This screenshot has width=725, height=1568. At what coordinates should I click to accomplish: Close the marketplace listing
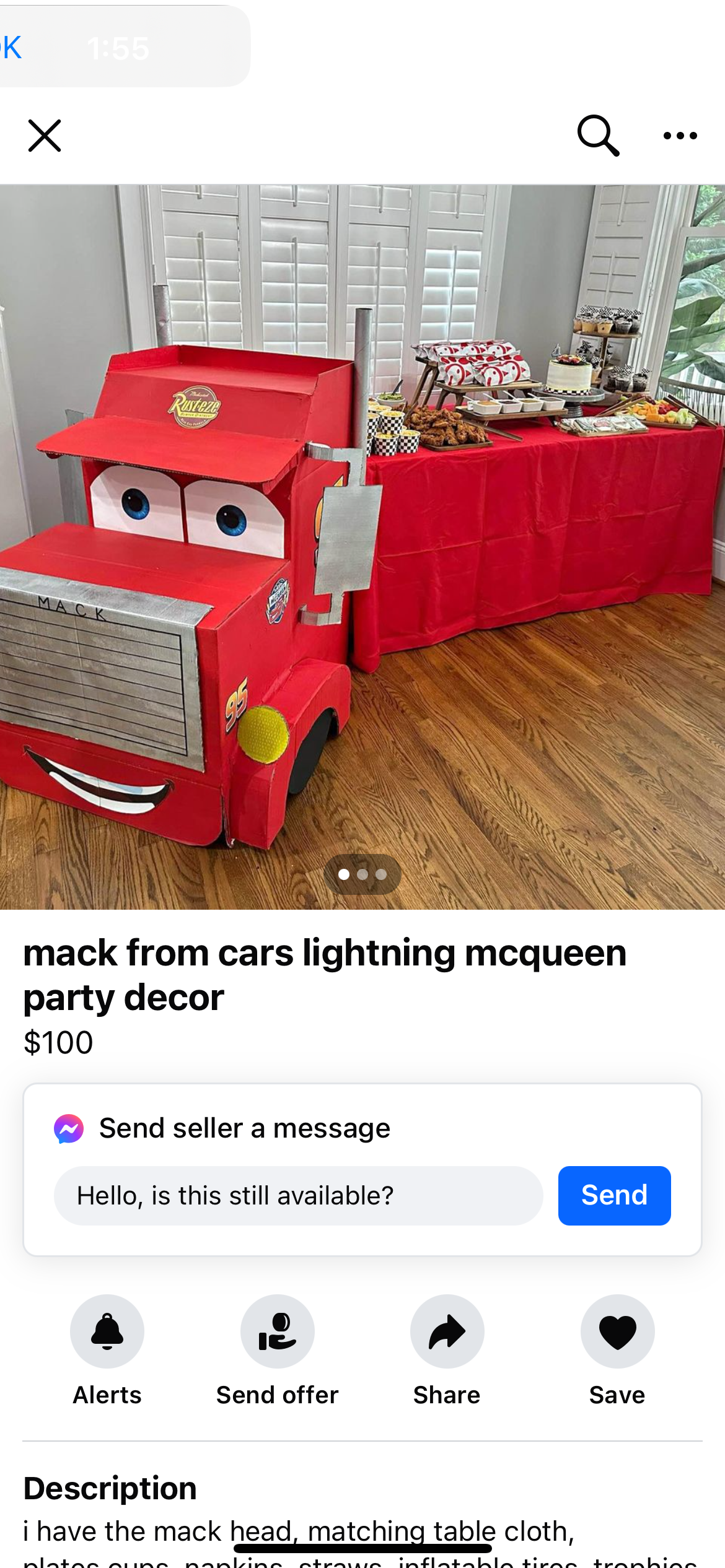[45, 136]
